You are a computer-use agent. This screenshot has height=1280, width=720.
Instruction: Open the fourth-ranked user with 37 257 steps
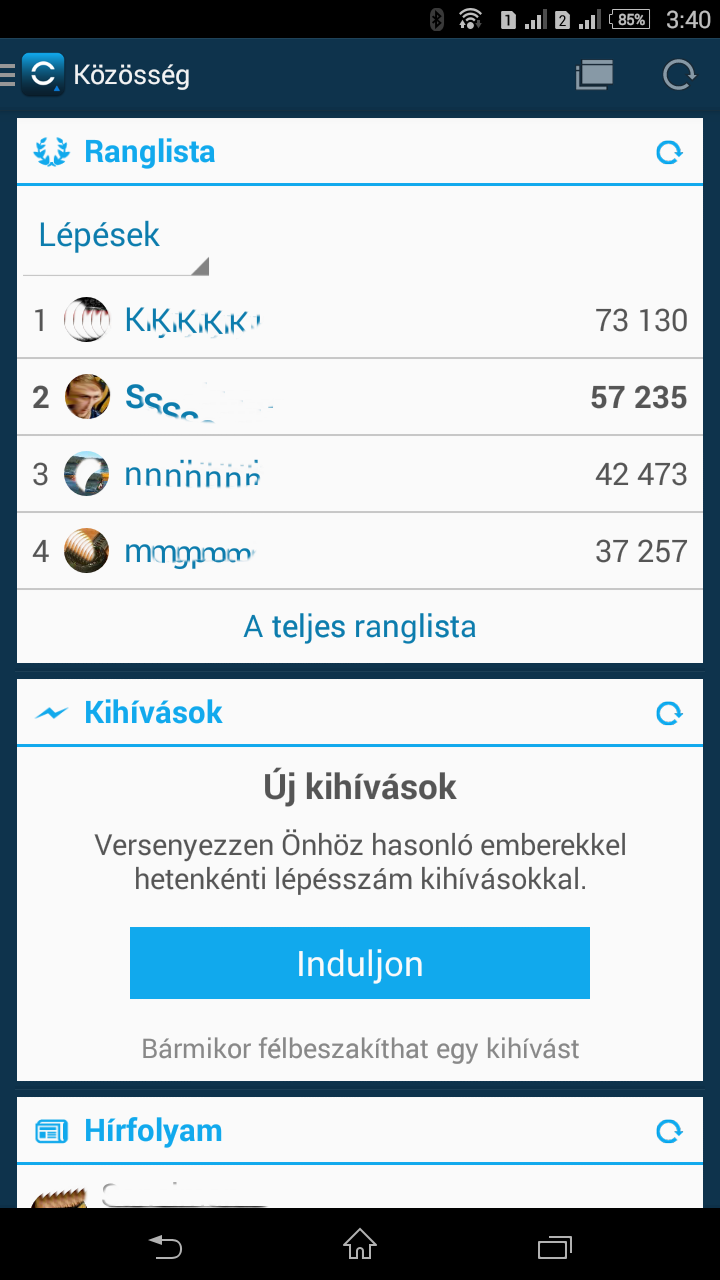coord(360,551)
